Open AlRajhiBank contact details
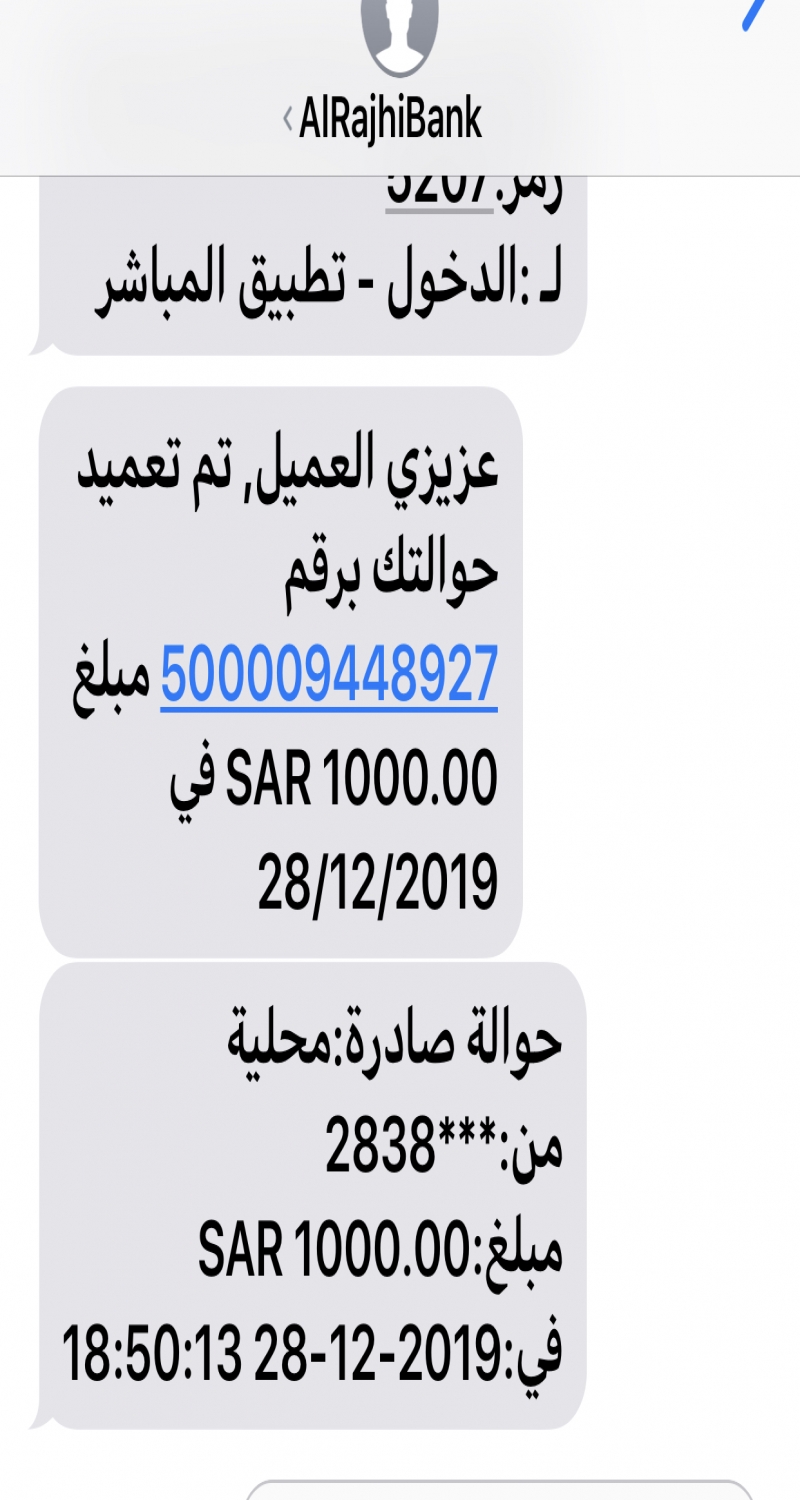The image size is (800, 1500). pos(391,119)
